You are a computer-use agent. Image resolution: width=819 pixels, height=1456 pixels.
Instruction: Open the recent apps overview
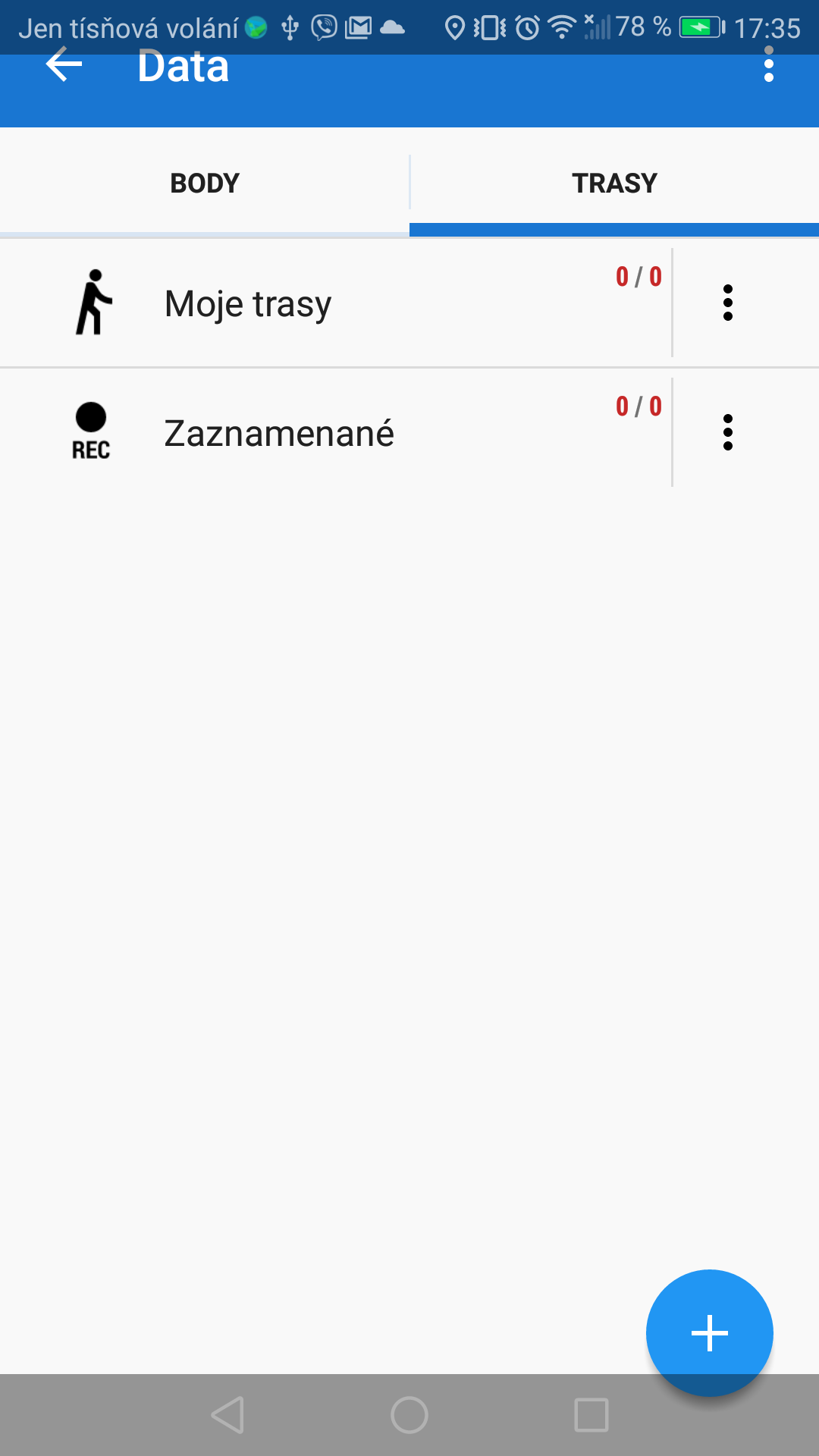point(591,1415)
